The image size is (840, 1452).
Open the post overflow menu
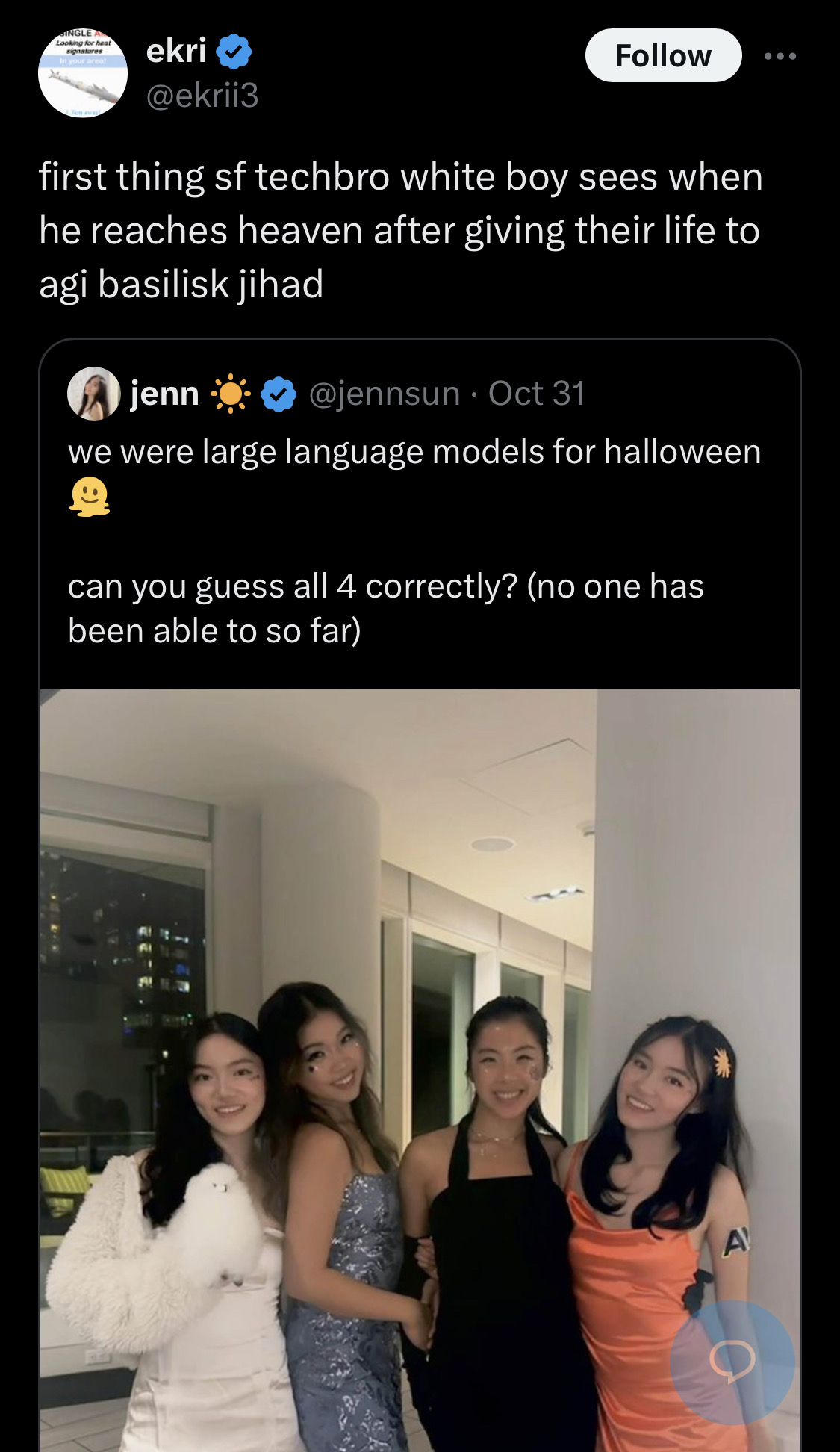(x=780, y=56)
